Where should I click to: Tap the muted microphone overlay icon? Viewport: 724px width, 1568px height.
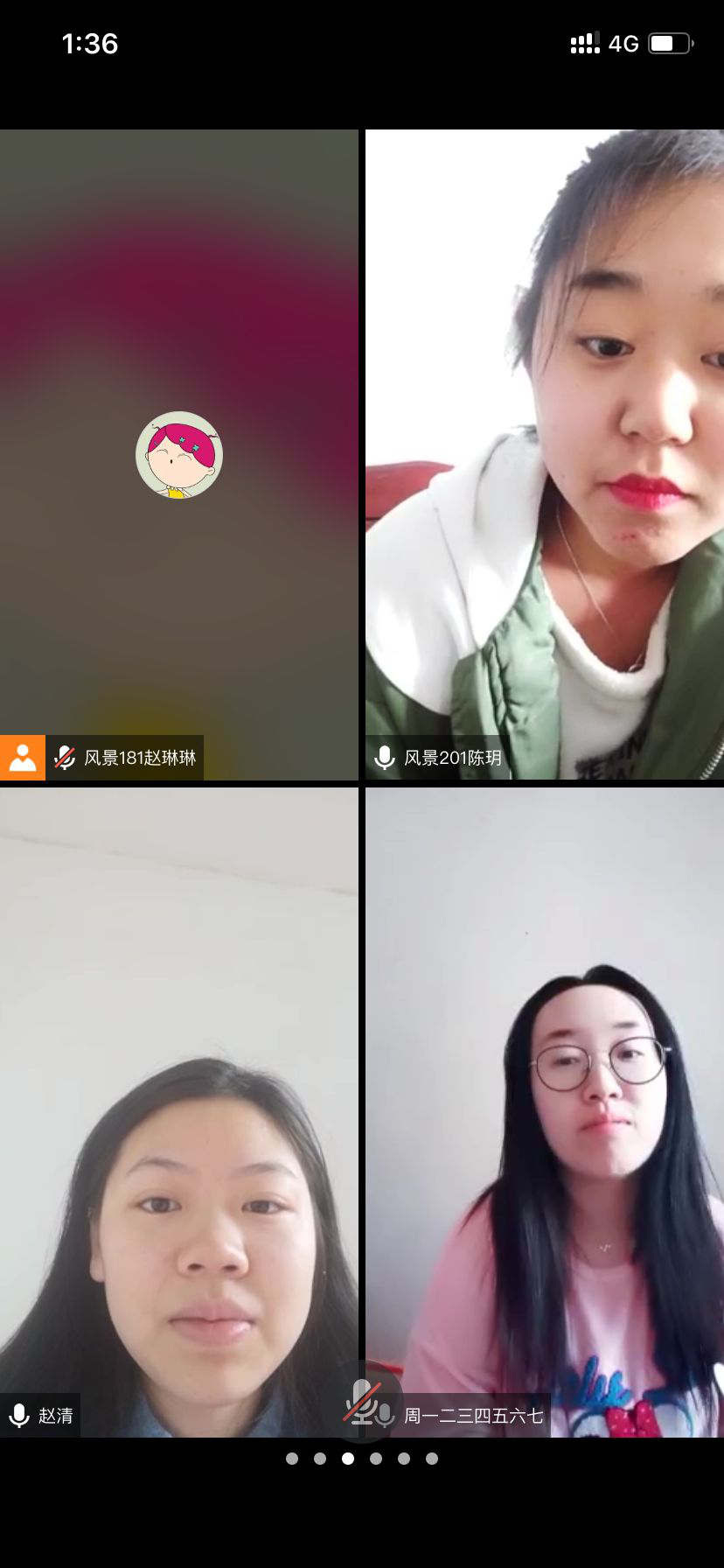pyautogui.click(x=361, y=1400)
